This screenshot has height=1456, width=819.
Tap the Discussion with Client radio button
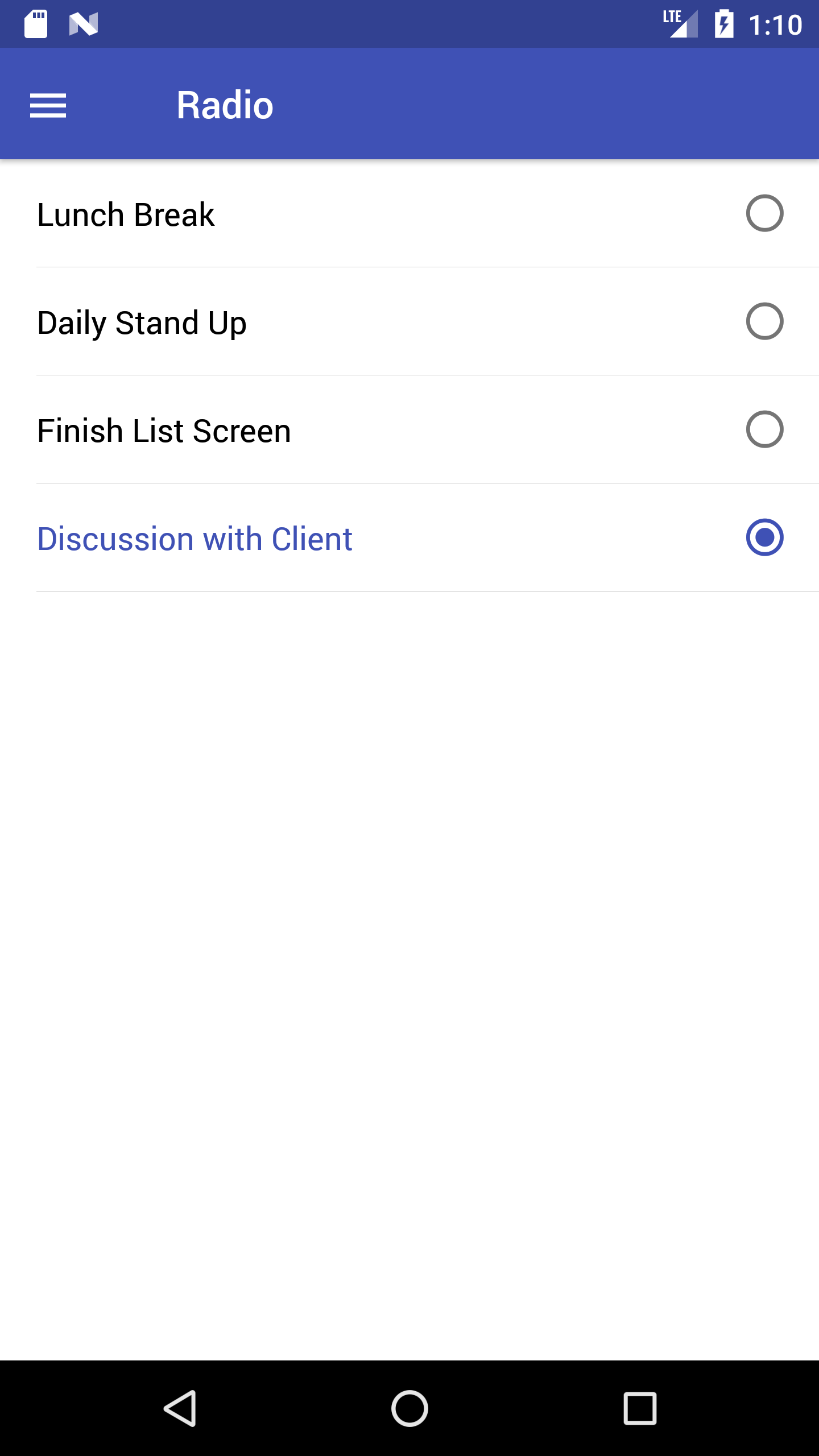coord(764,538)
